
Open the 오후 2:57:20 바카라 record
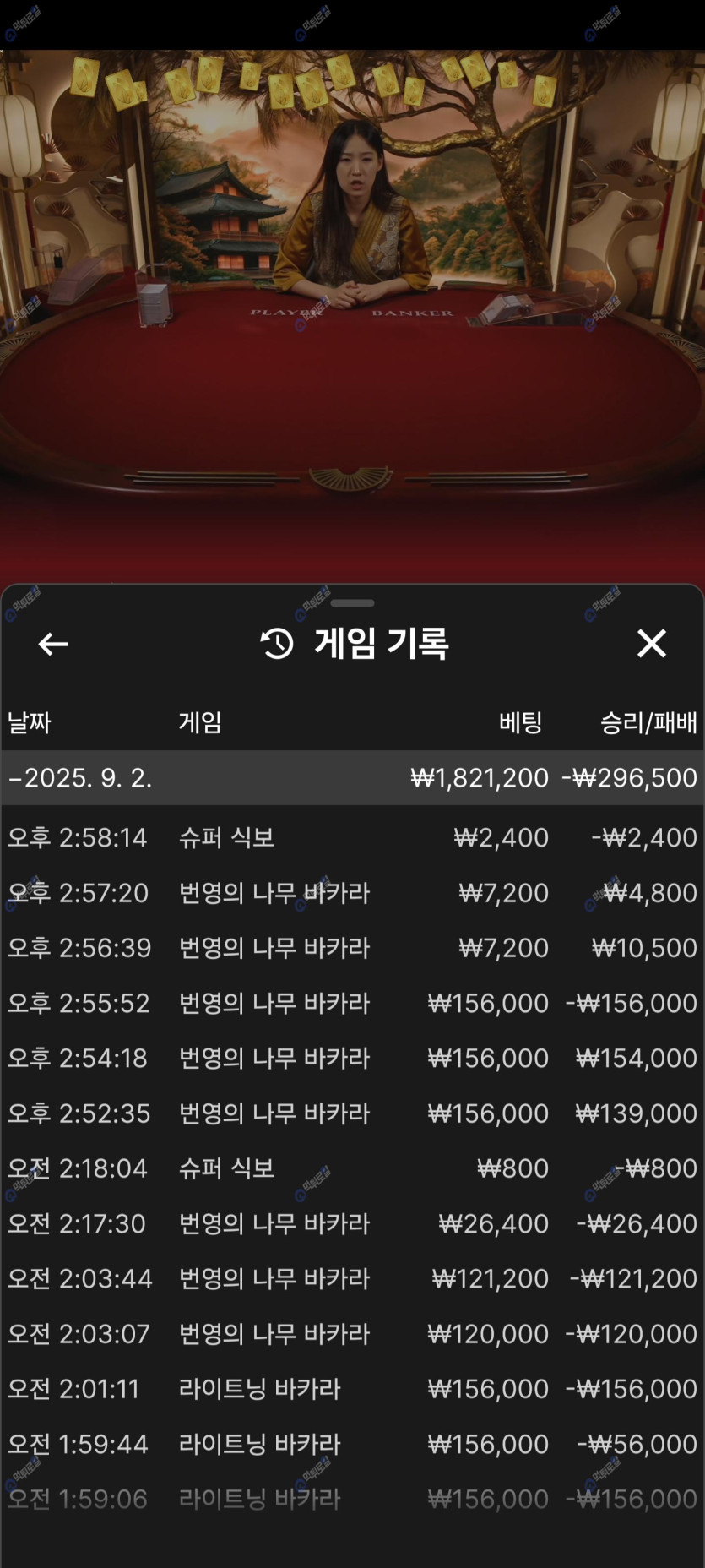coord(352,892)
